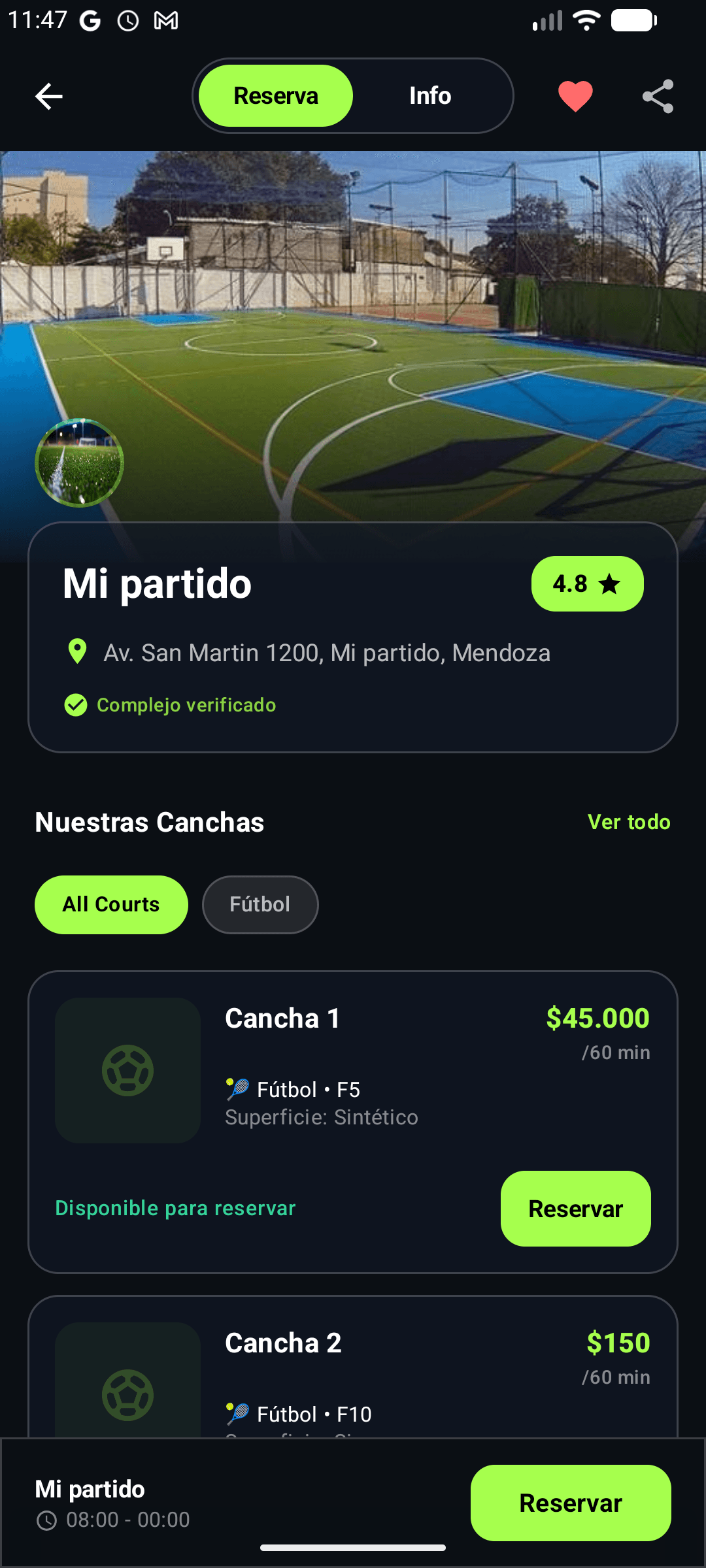The height and width of the screenshot is (1568, 706).
Task: Select the Reserva tab
Action: click(276, 96)
